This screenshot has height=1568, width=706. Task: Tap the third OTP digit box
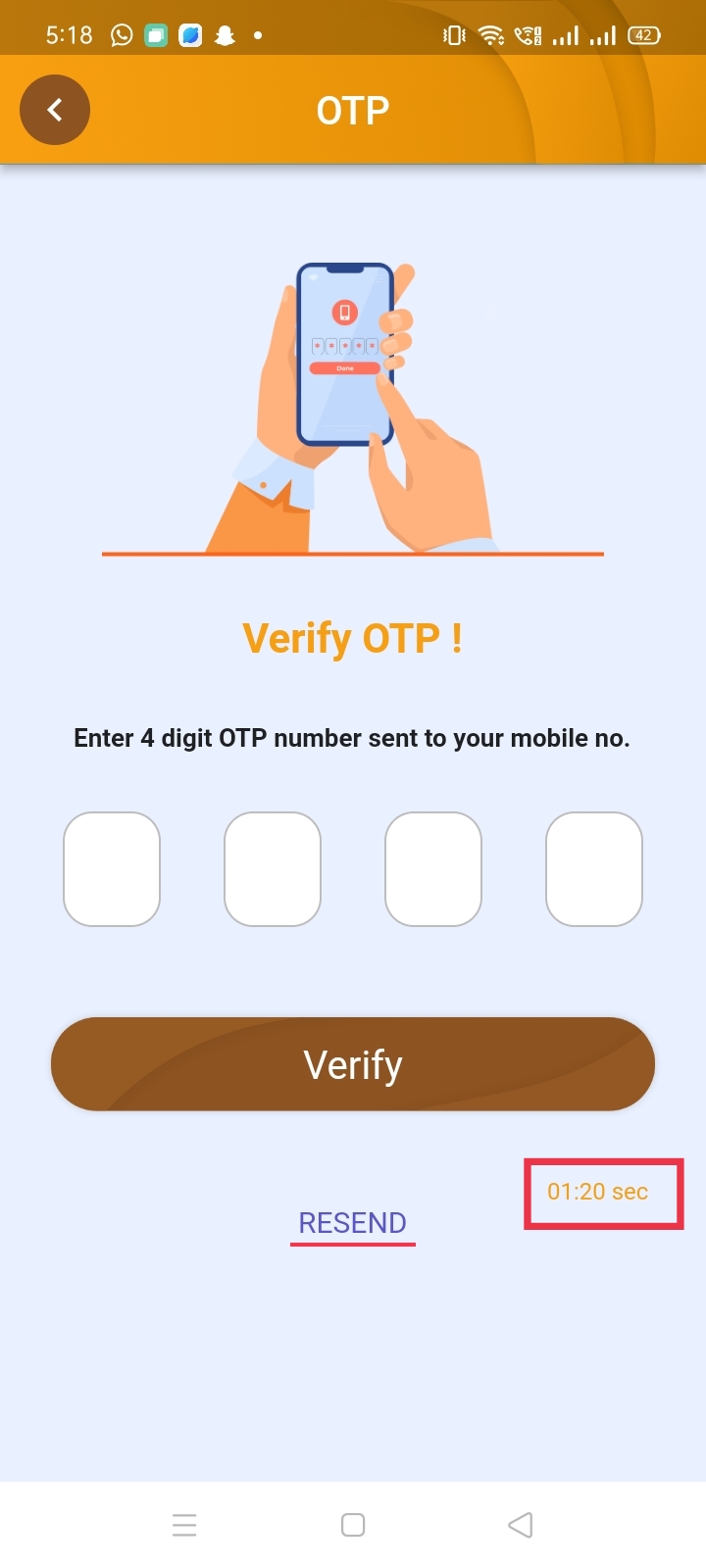[x=433, y=869]
